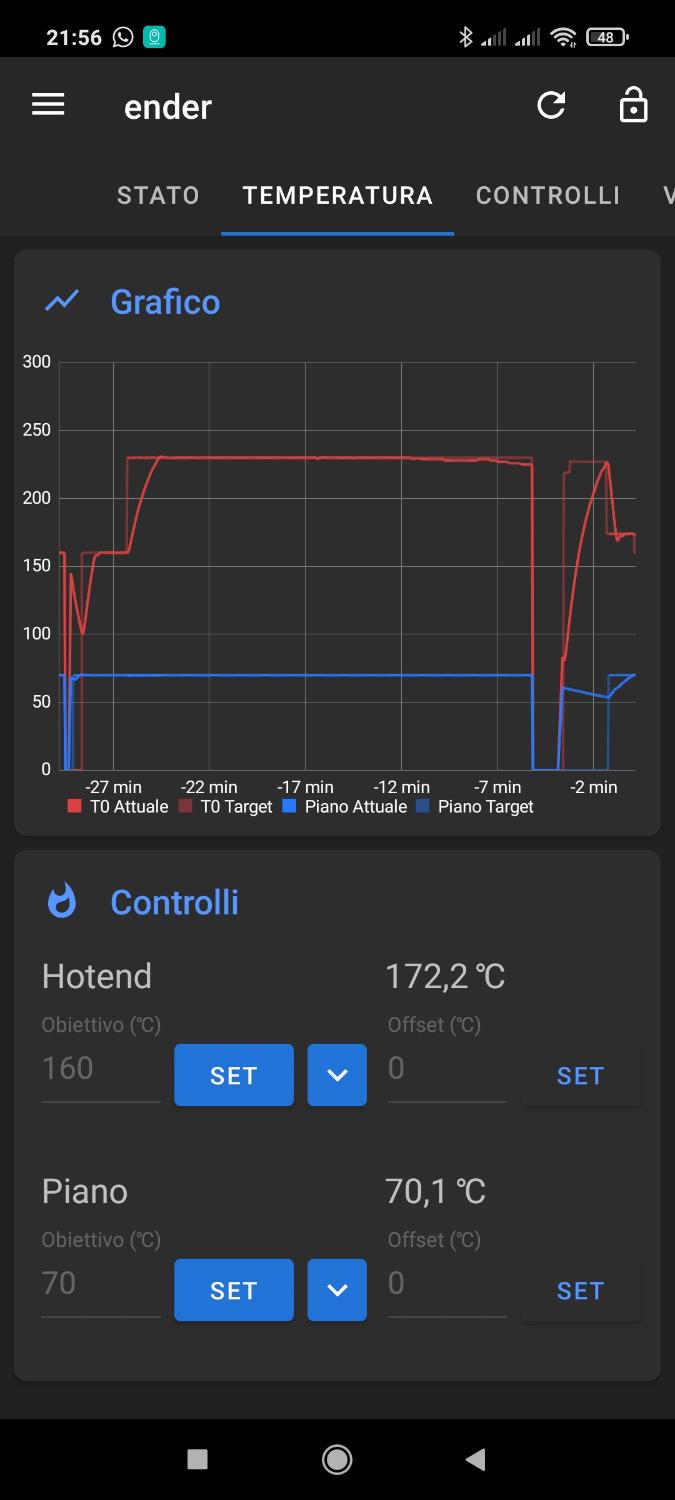Expand Hotend temperature presets dropdown
The height and width of the screenshot is (1500, 675).
pos(337,1075)
